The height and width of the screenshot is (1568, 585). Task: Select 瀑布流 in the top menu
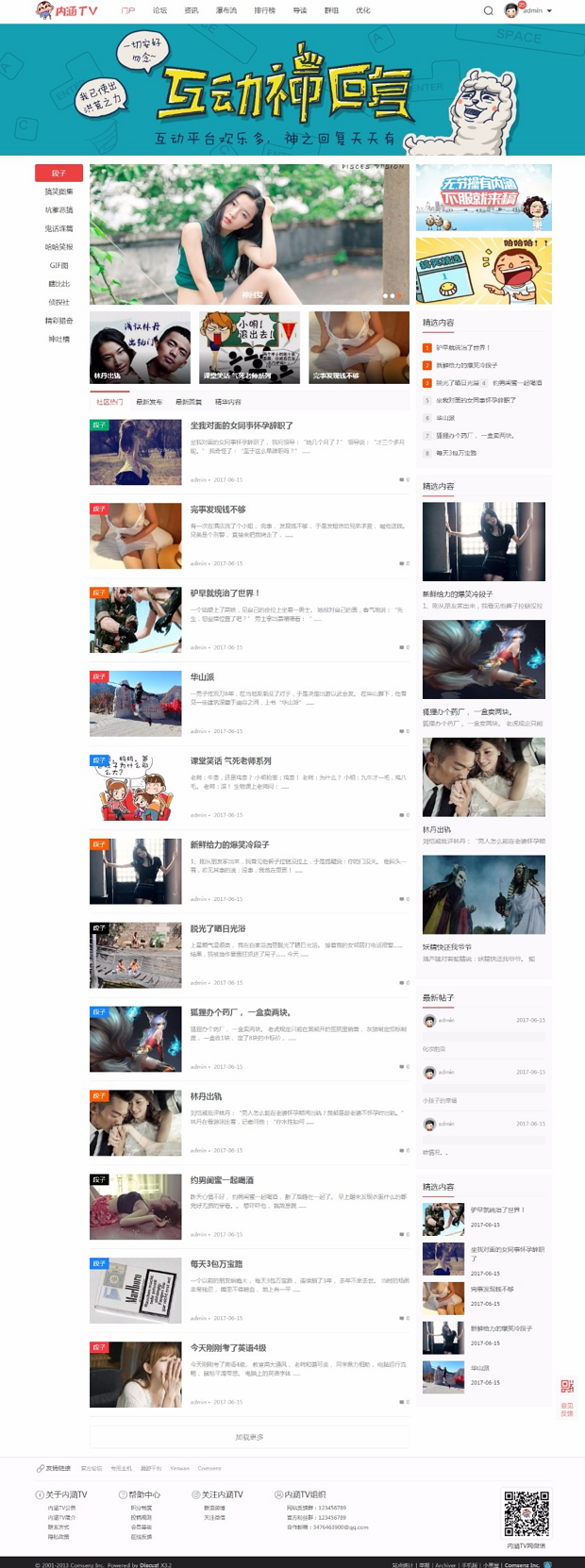click(226, 11)
